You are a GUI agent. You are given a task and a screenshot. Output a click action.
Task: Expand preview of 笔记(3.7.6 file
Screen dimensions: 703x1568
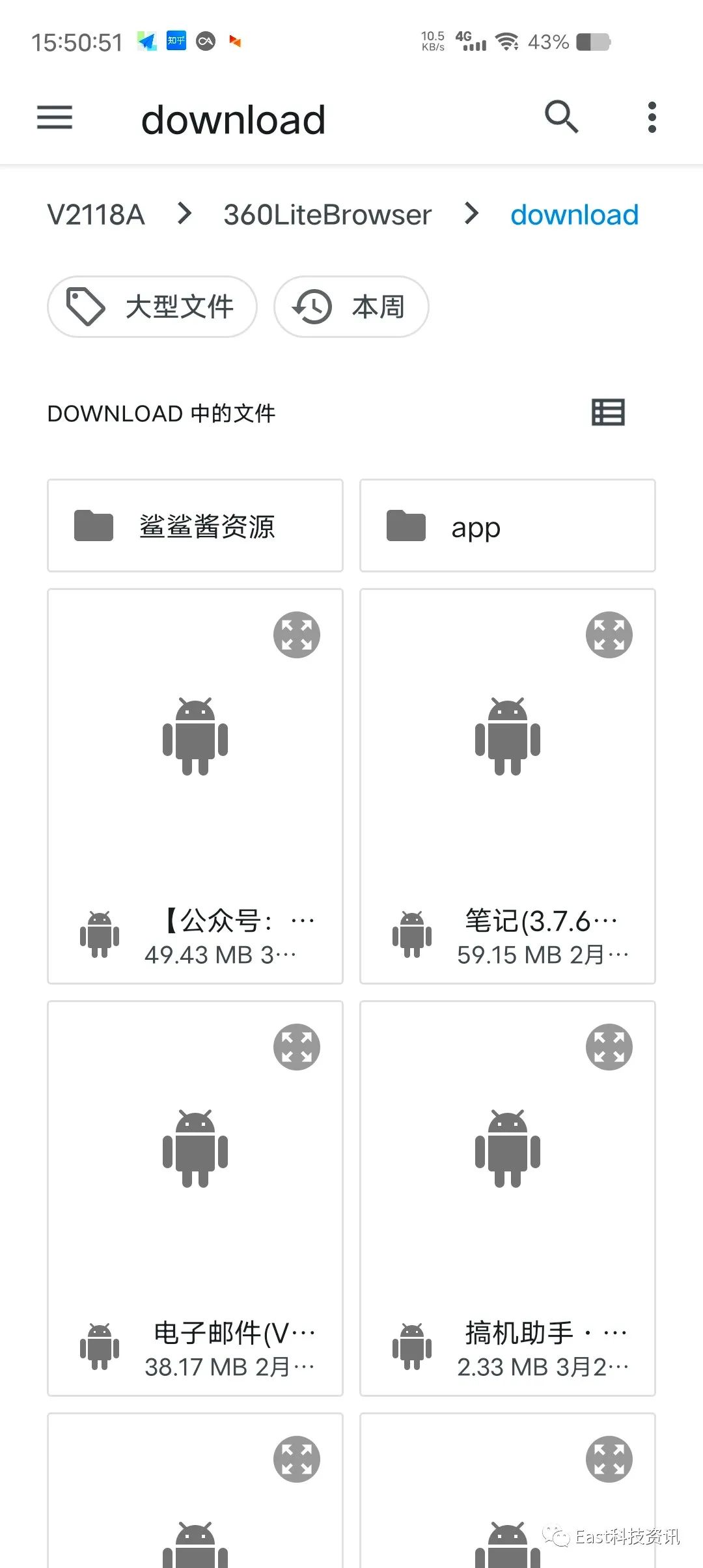click(609, 635)
